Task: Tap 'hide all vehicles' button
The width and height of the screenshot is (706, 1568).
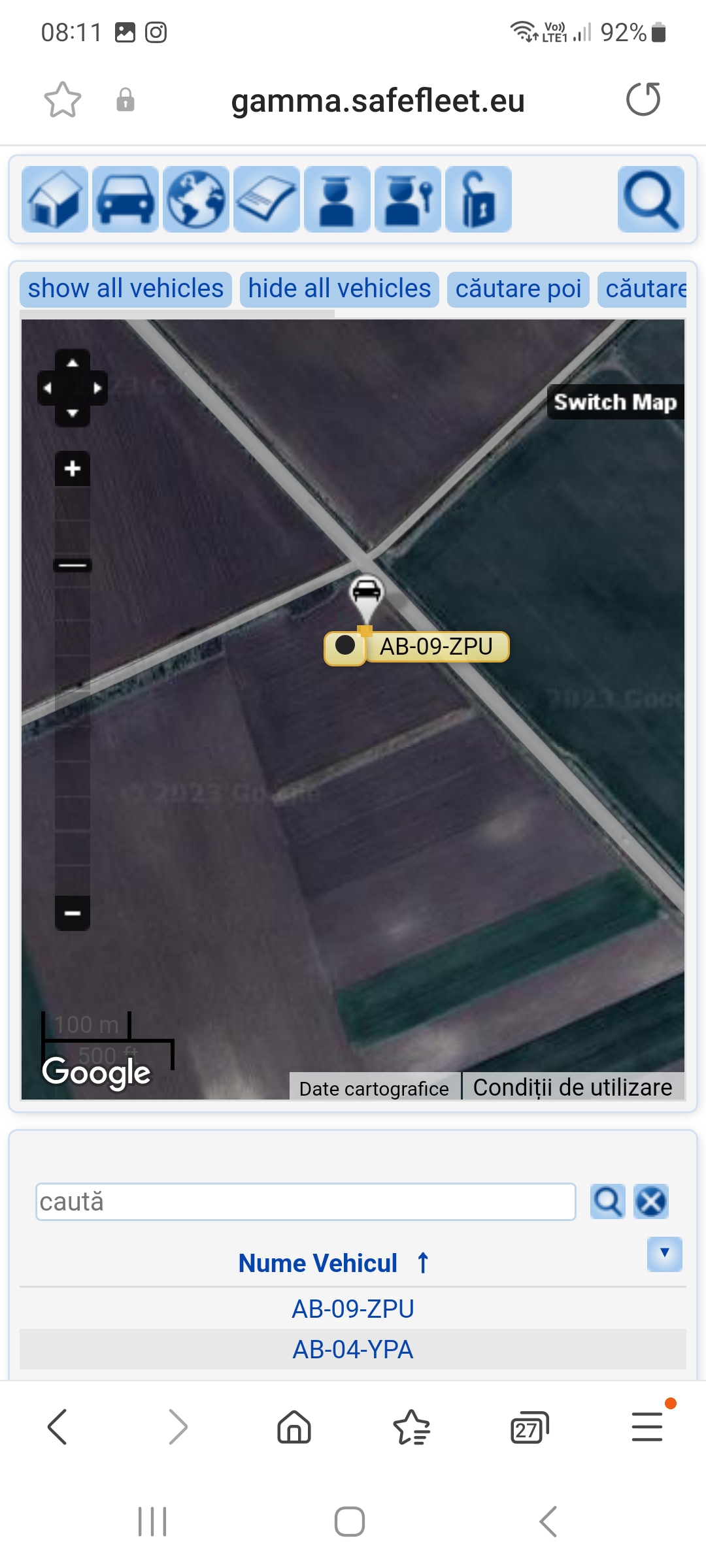Action: [x=339, y=289]
